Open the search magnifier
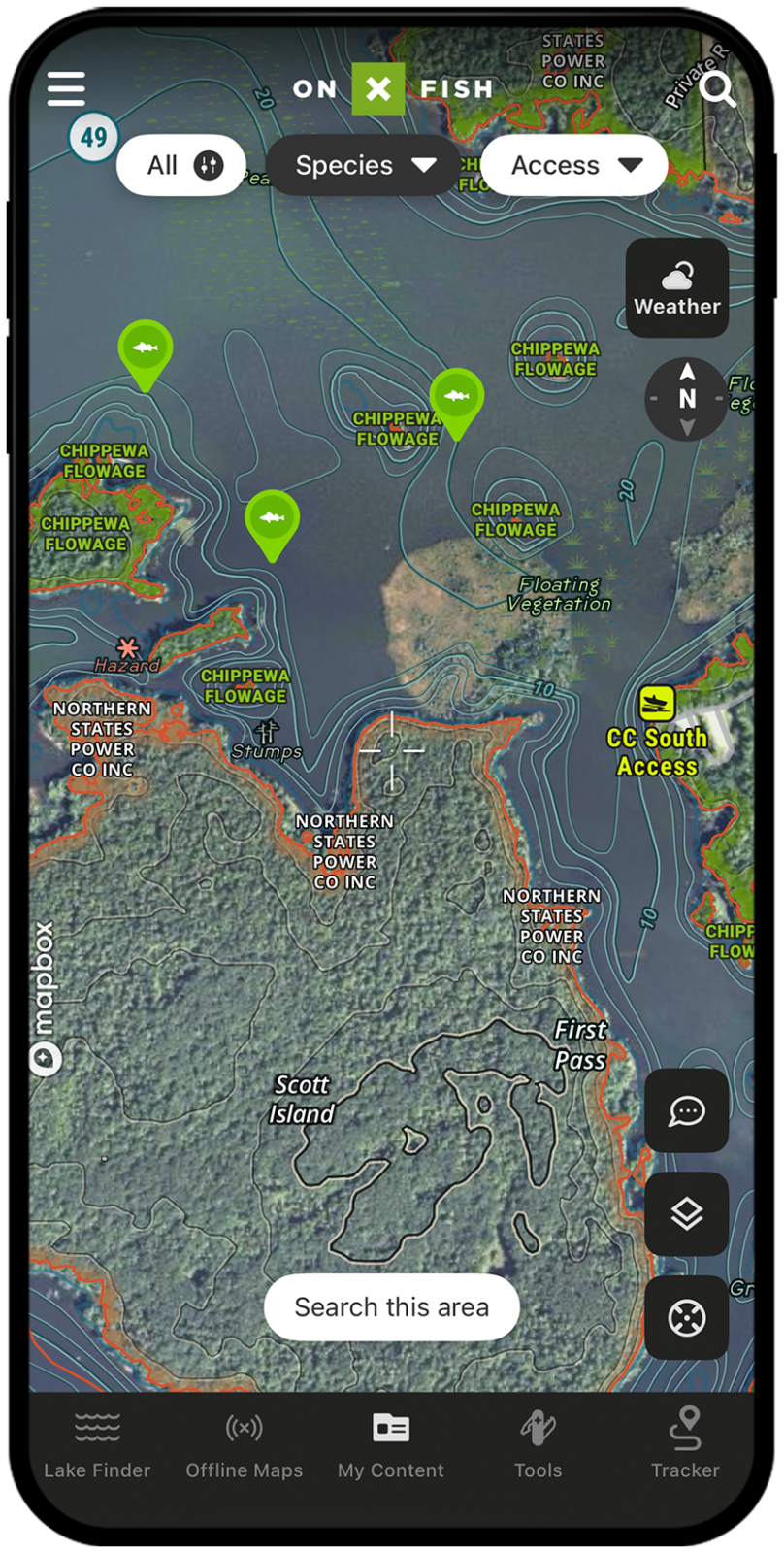784x1553 pixels. 717,89
